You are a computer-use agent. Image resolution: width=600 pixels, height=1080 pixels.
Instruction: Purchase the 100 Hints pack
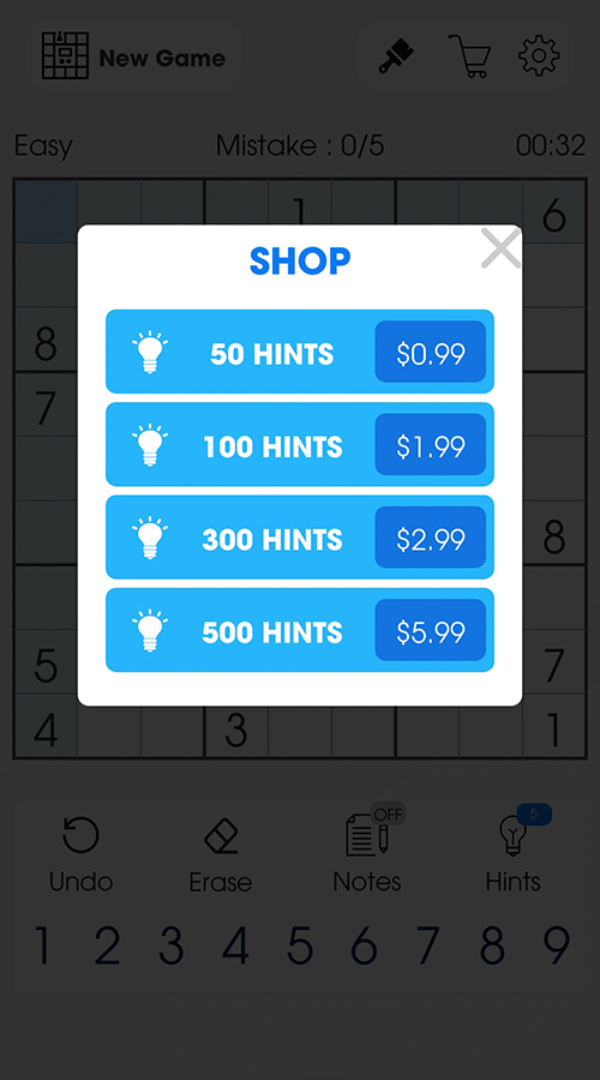tap(430, 445)
